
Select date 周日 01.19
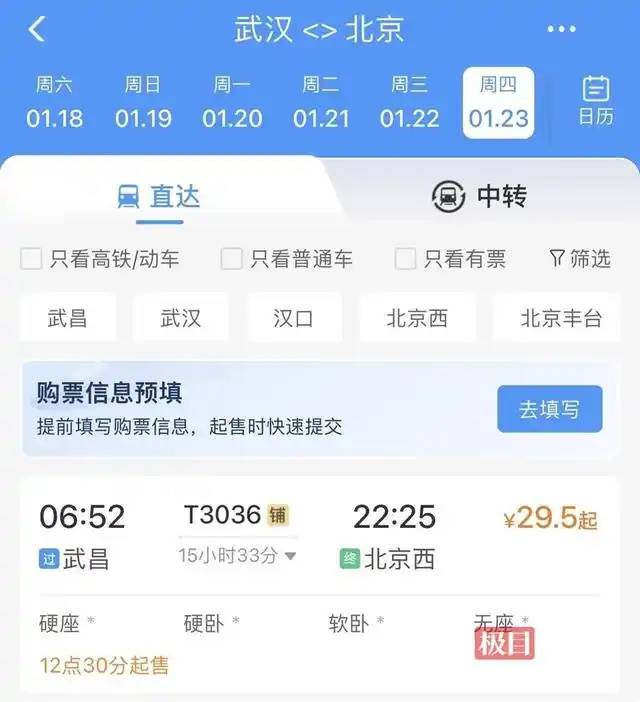(143, 103)
